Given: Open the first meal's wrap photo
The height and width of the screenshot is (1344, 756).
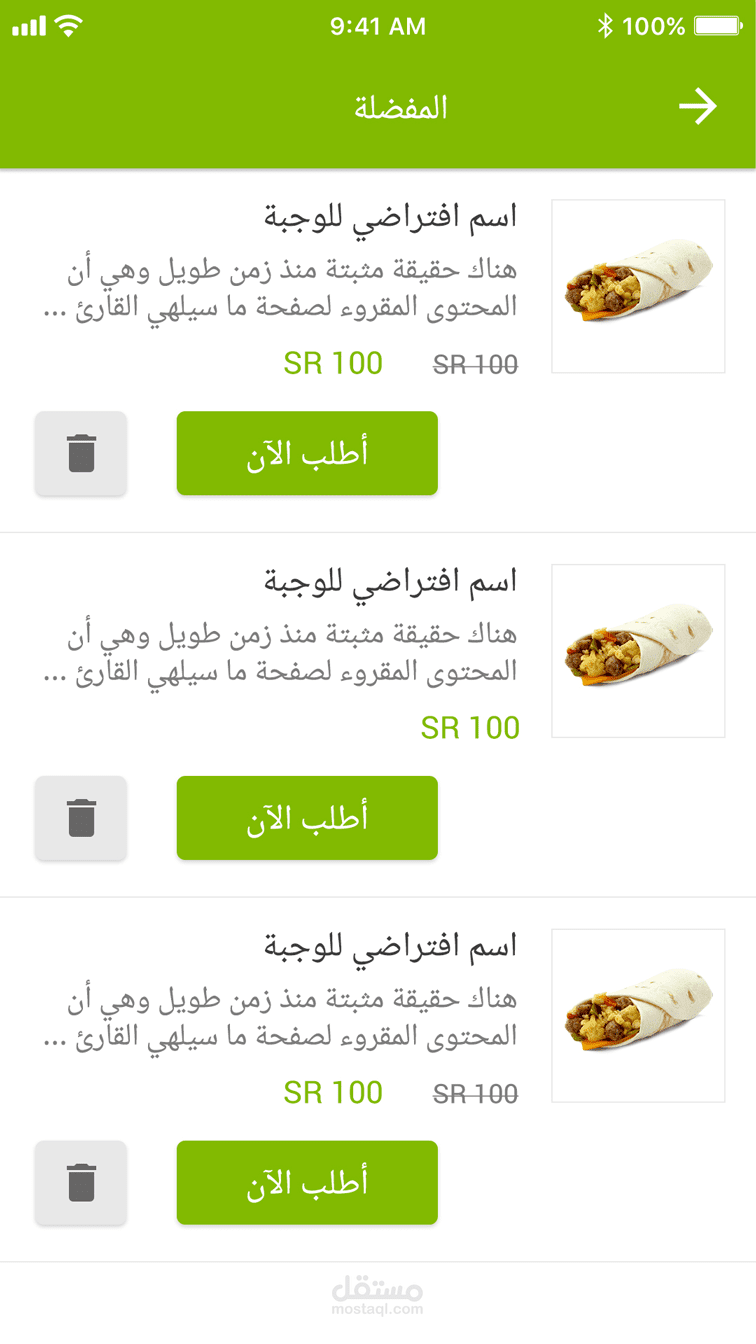Looking at the screenshot, I should click(x=638, y=286).
